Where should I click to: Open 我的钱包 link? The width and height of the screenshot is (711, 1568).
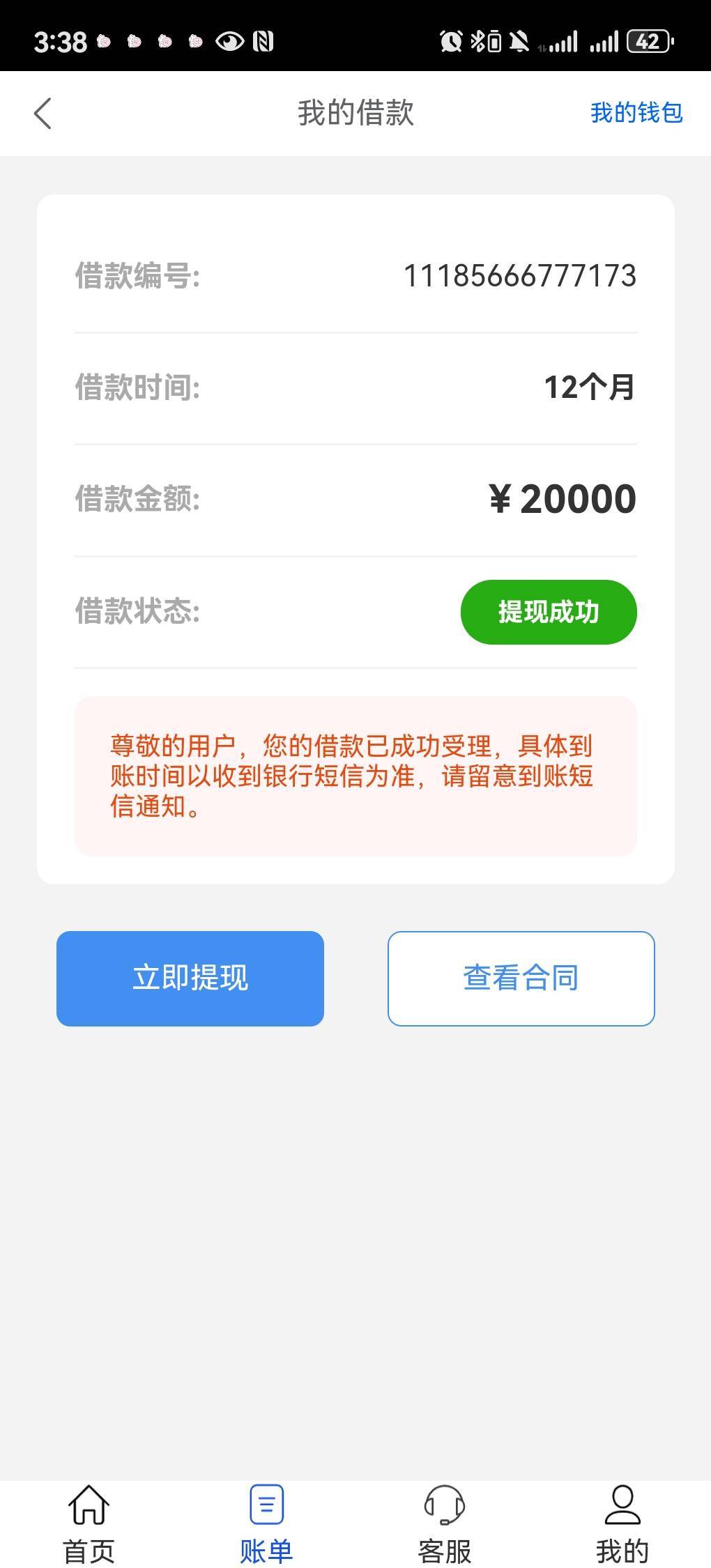pyautogui.click(x=636, y=112)
